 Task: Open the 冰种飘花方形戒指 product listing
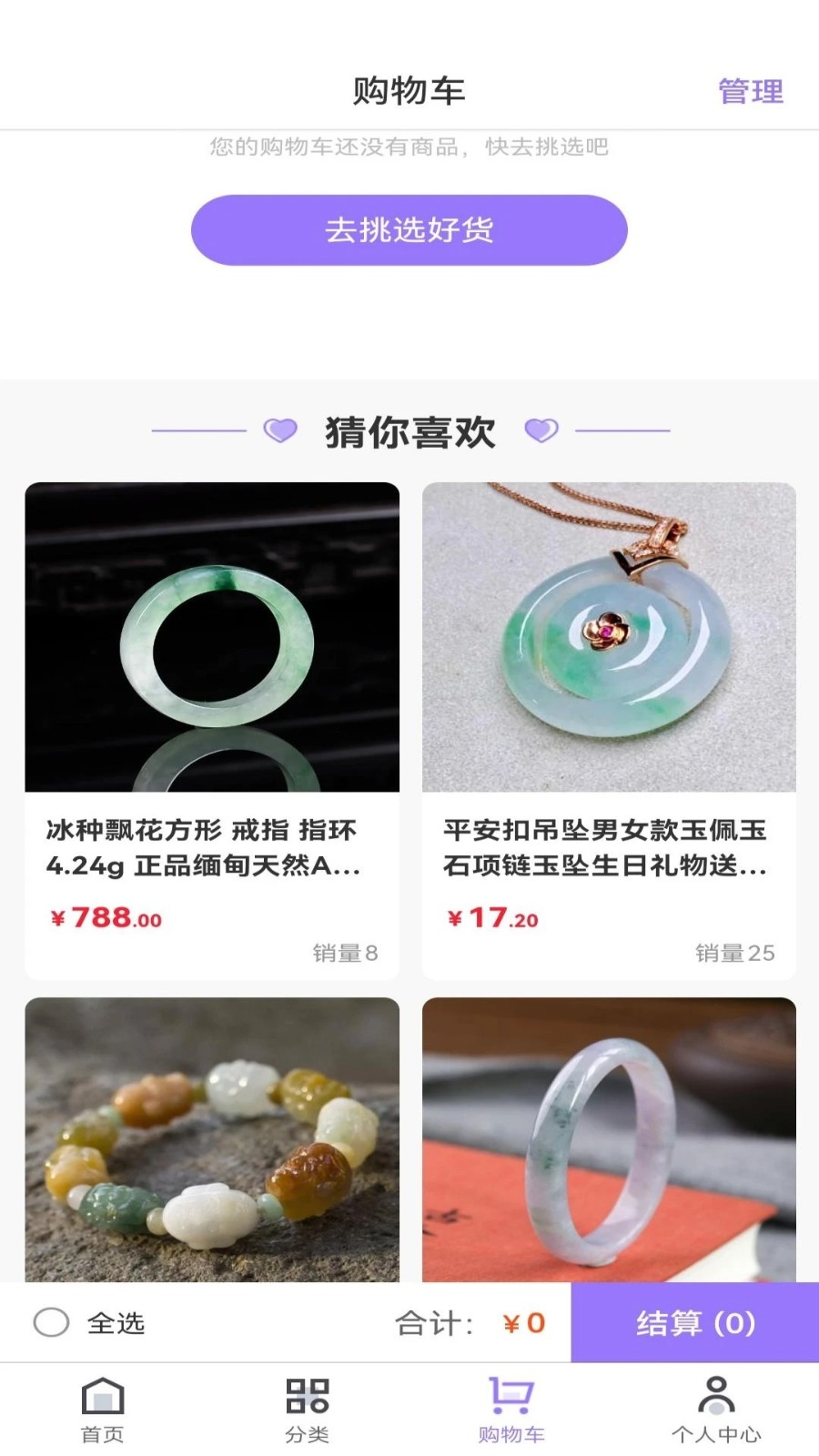coord(211,637)
